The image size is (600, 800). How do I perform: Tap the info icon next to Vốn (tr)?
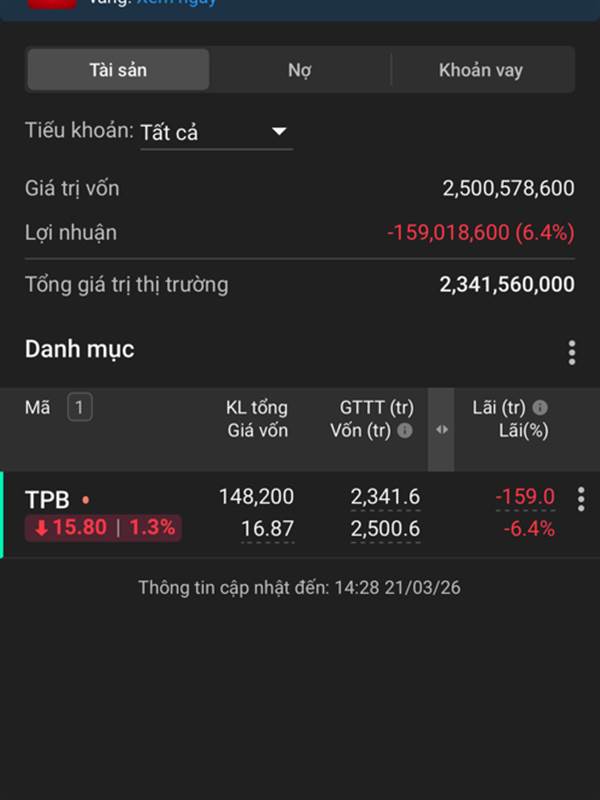tap(405, 431)
